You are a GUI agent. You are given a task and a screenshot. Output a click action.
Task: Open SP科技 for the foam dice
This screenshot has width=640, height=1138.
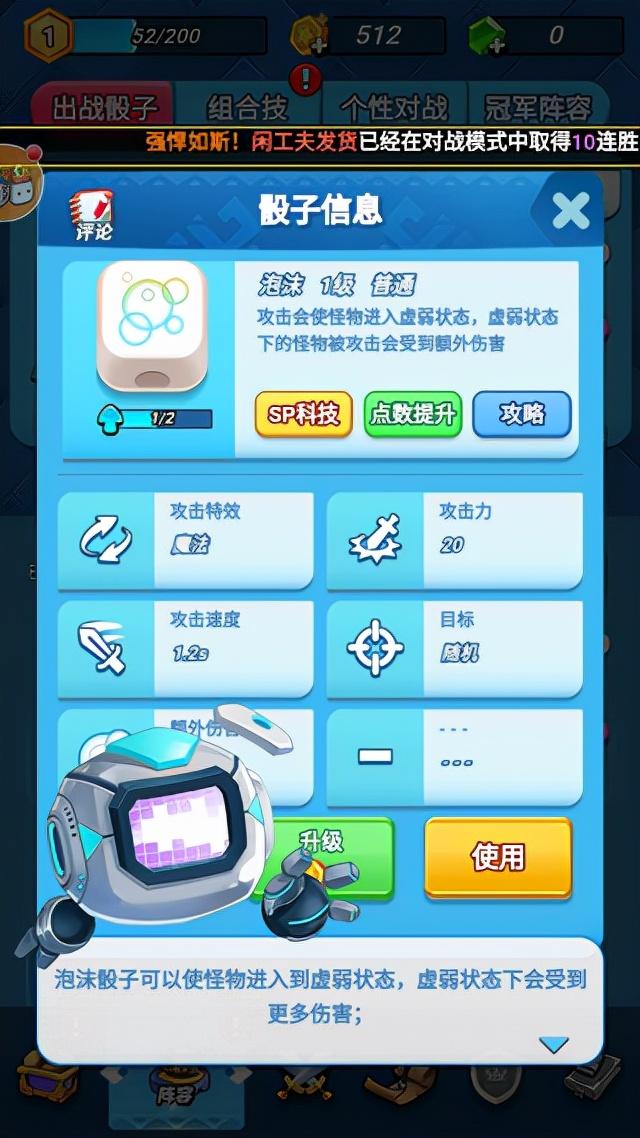click(x=304, y=414)
